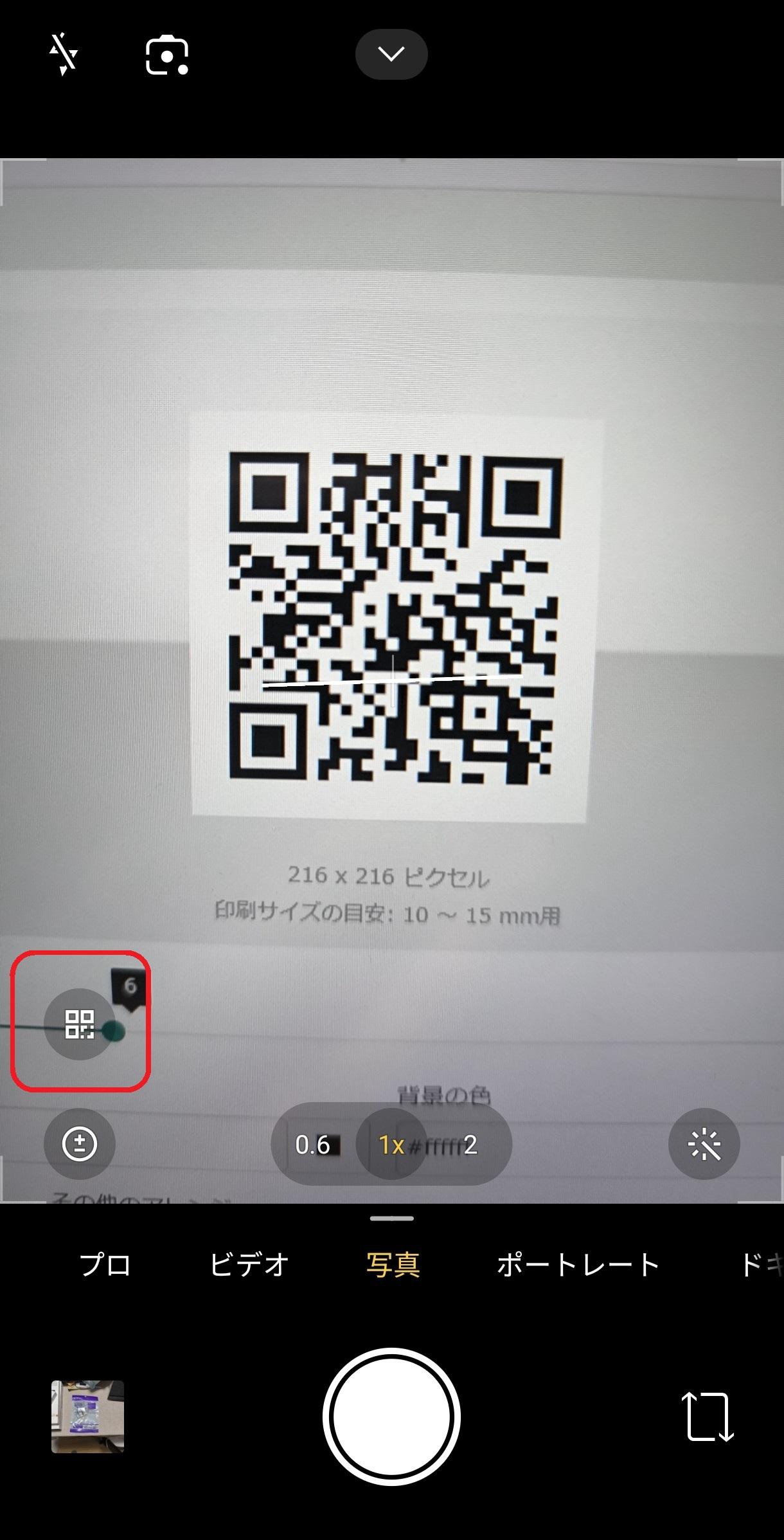Open the effects magic wand
This screenshot has width=784, height=1540.
tap(704, 1144)
